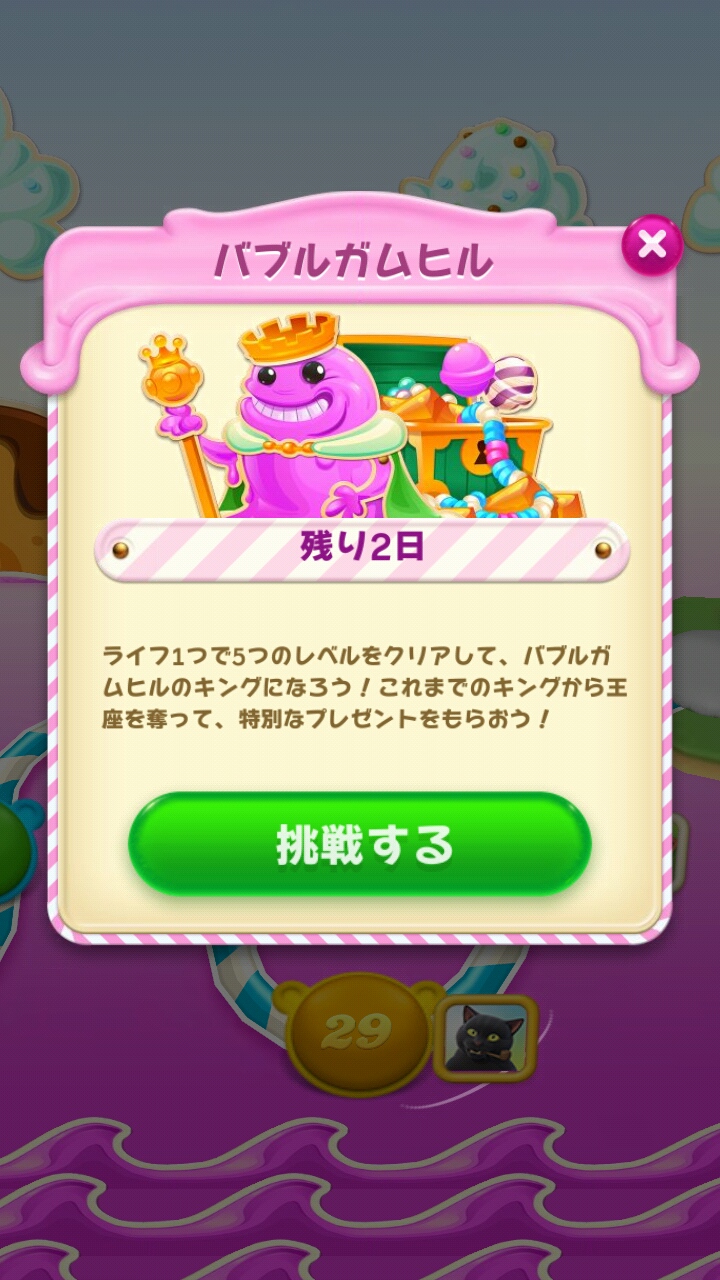Close the バブルガムヒル dialog
The image size is (720, 1280).
pyautogui.click(x=652, y=245)
